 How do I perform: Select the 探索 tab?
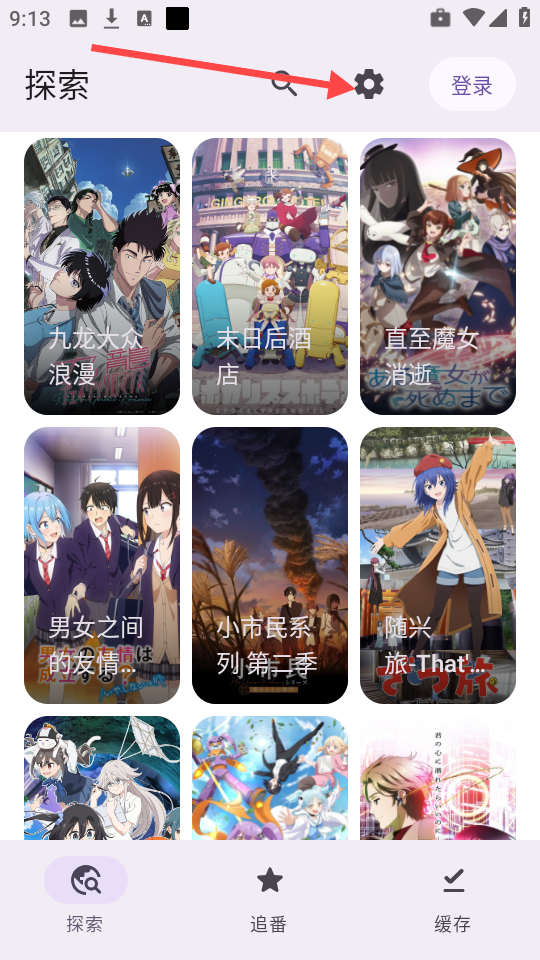tap(86, 899)
